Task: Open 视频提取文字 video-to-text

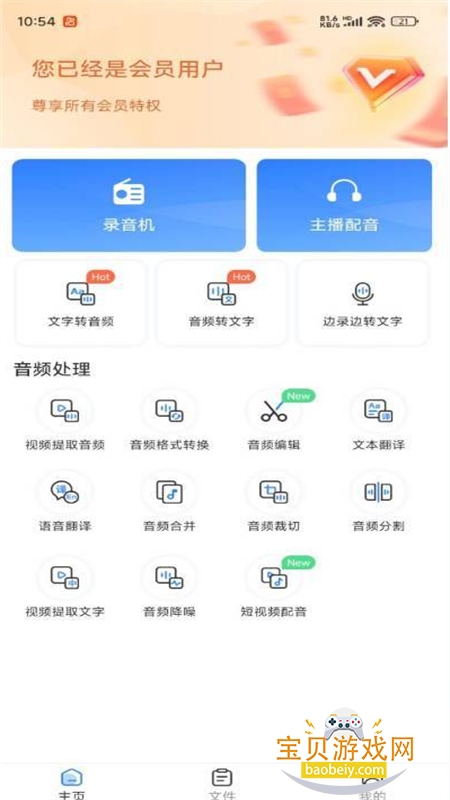Action: [x=65, y=588]
